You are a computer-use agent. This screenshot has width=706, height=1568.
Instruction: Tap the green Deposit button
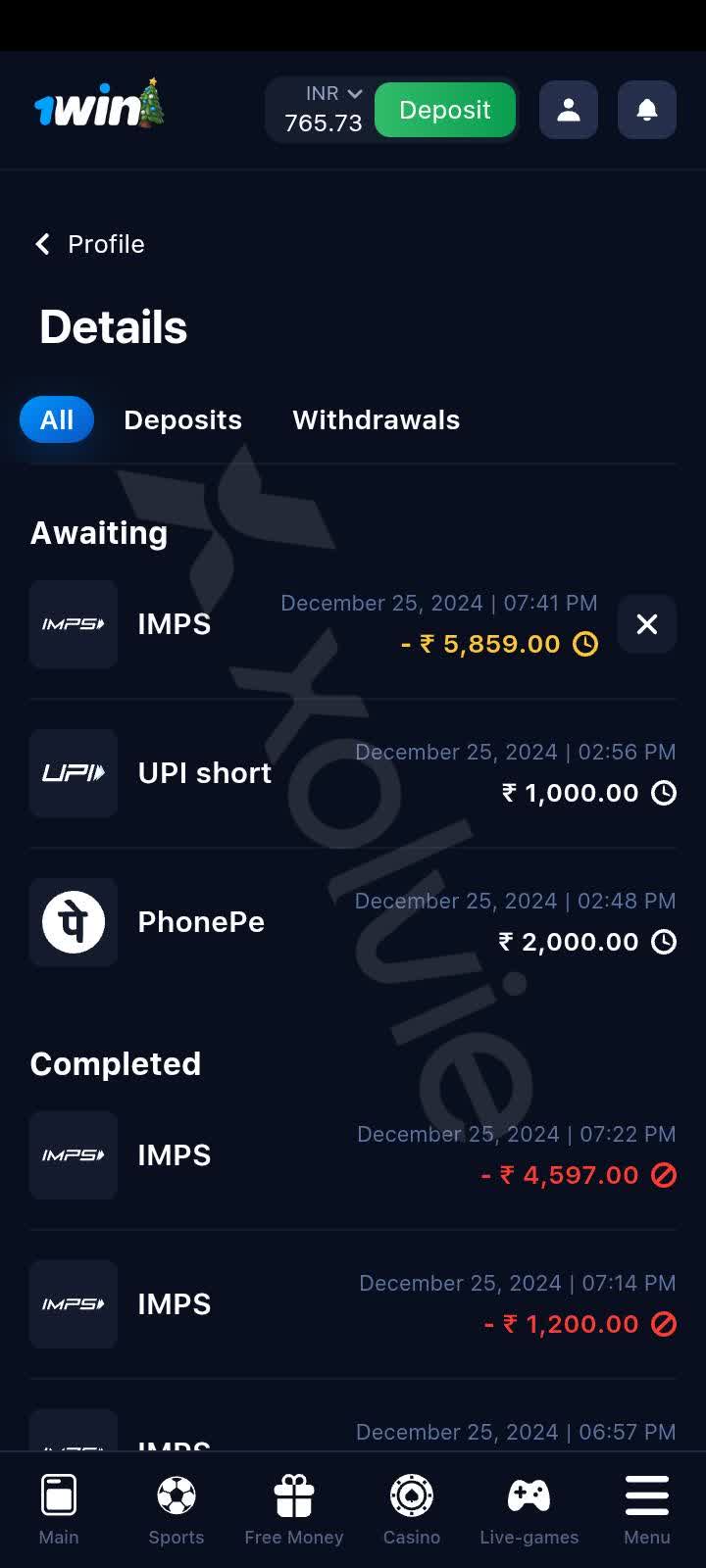tap(444, 110)
